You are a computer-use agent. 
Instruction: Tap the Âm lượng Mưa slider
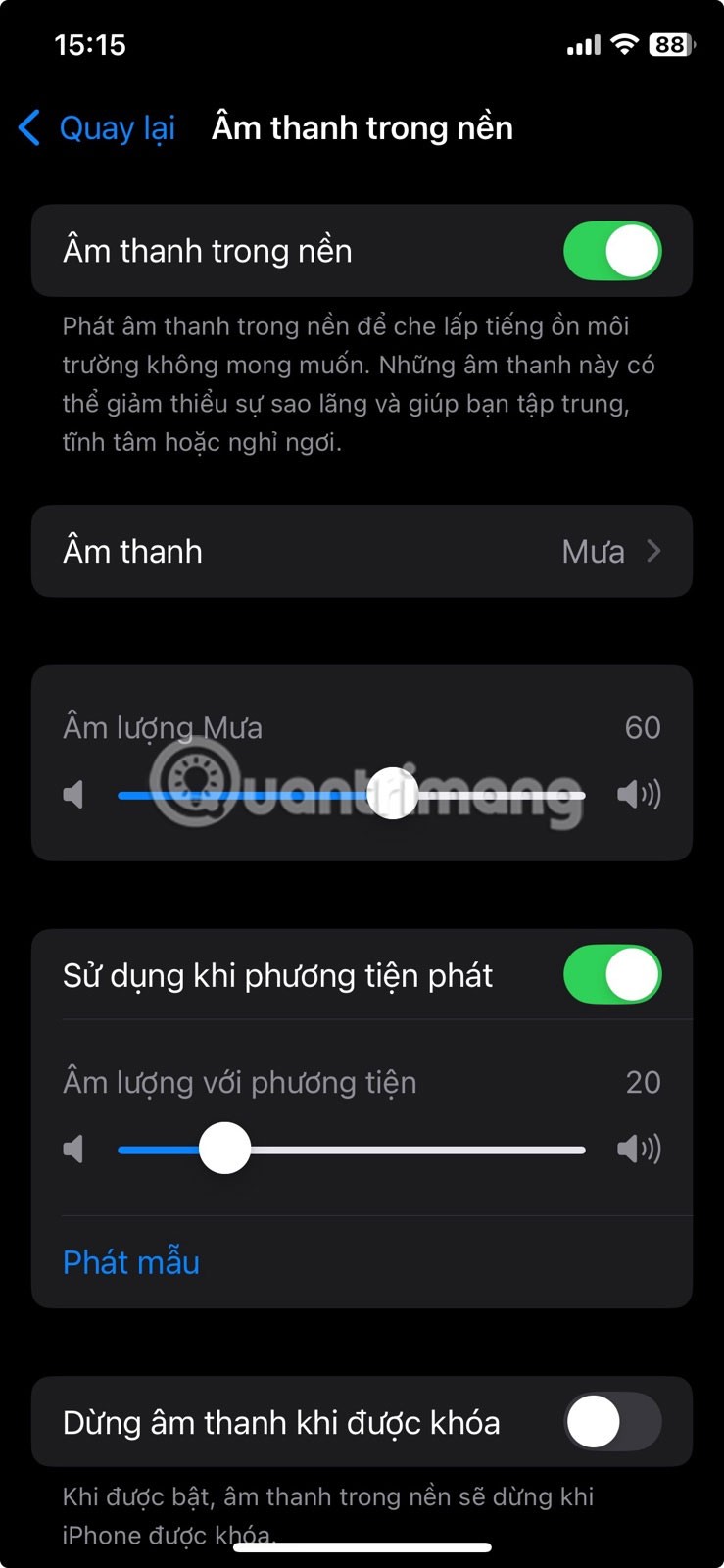392,794
